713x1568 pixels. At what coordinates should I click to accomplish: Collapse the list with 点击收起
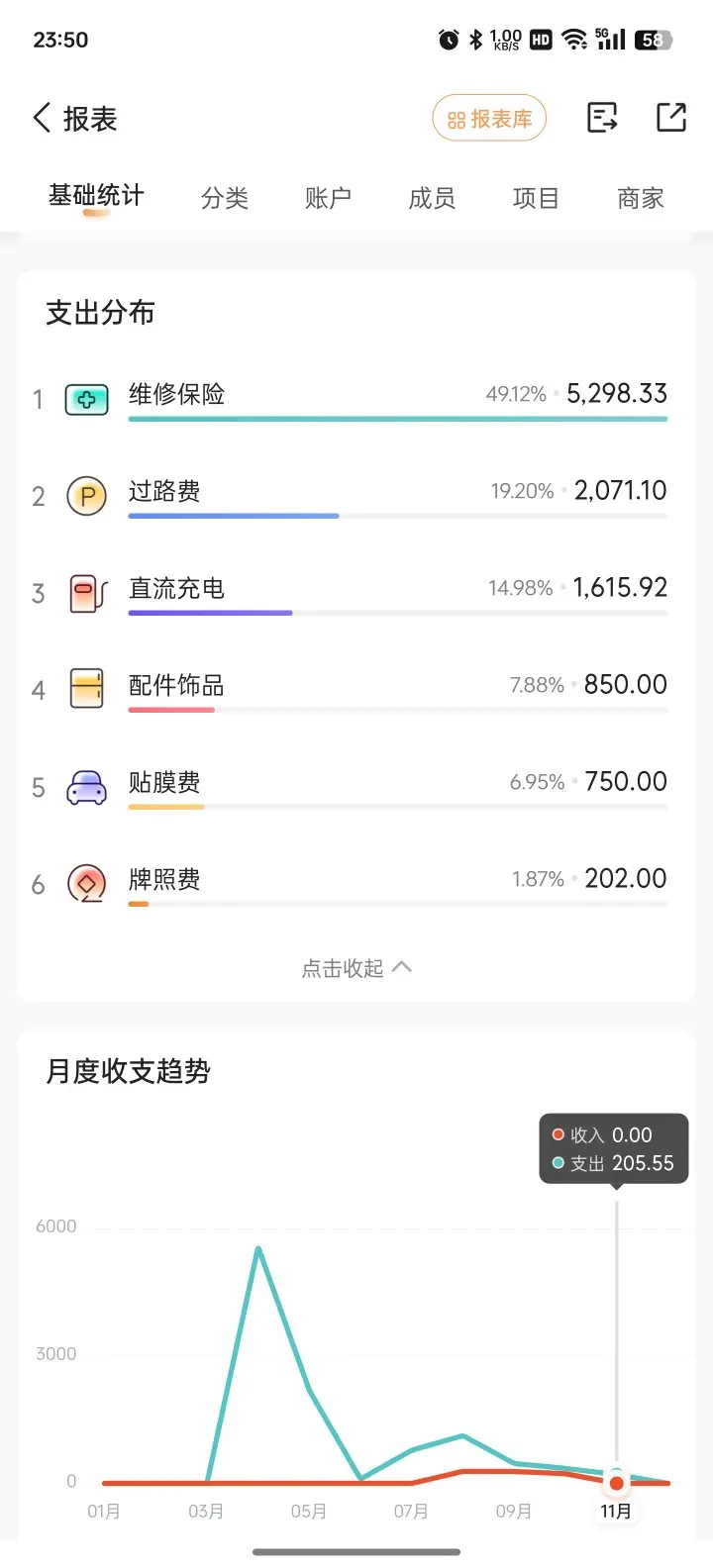pos(356,968)
